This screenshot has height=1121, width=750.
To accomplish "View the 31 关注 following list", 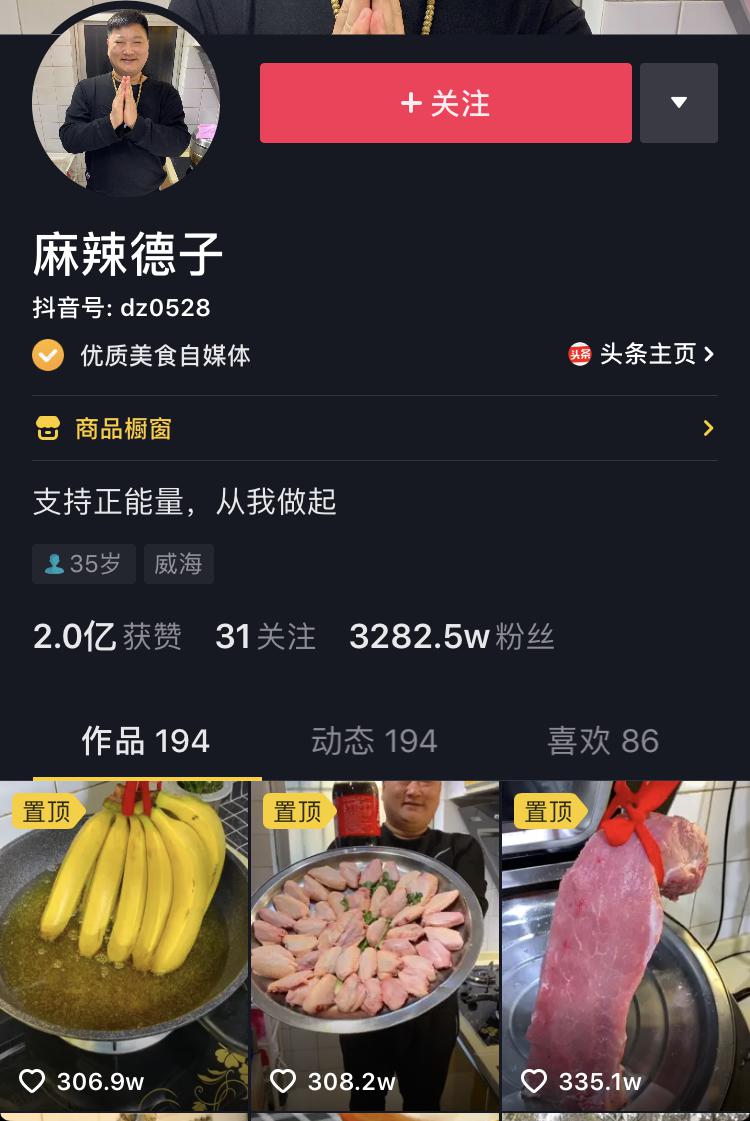I will [x=265, y=637].
